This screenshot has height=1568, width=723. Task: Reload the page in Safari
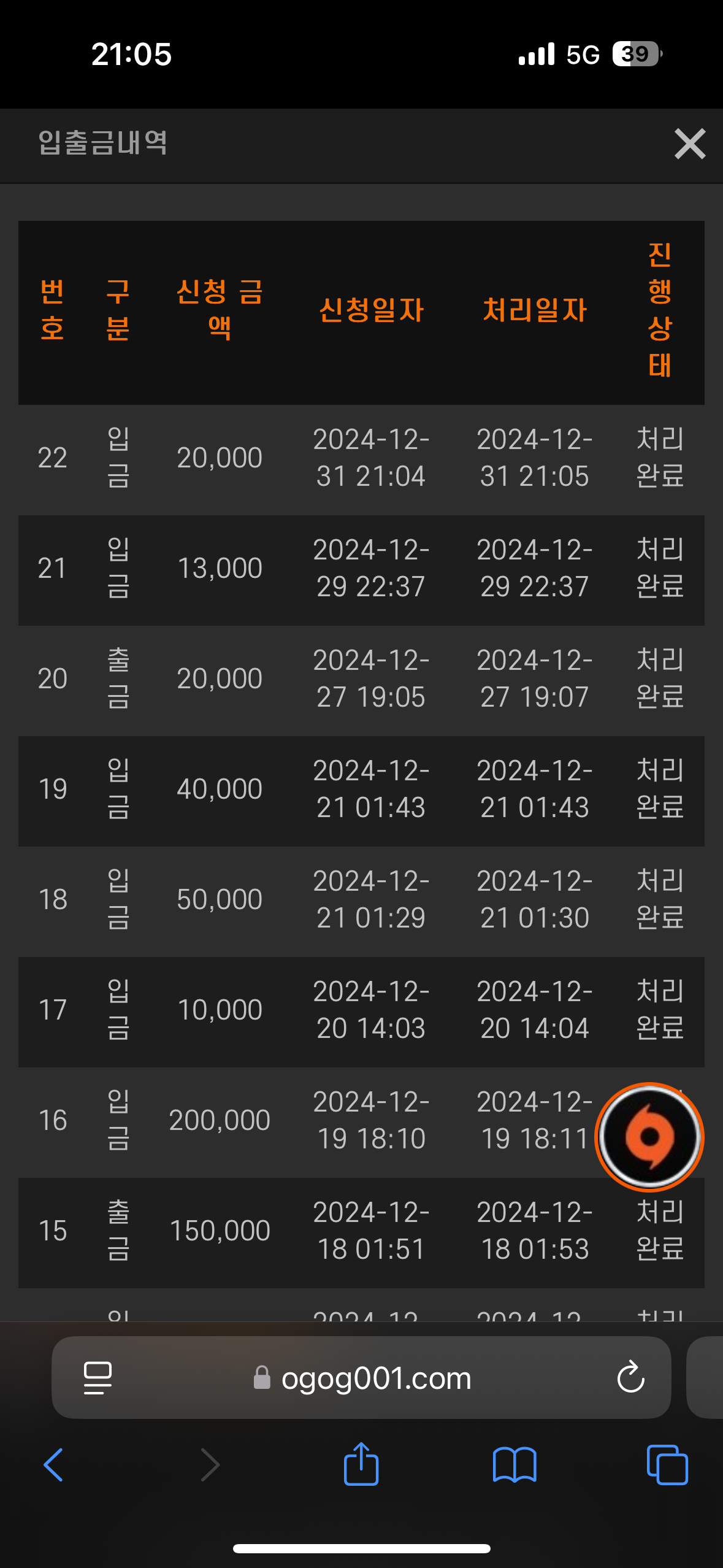point(630,1378)
